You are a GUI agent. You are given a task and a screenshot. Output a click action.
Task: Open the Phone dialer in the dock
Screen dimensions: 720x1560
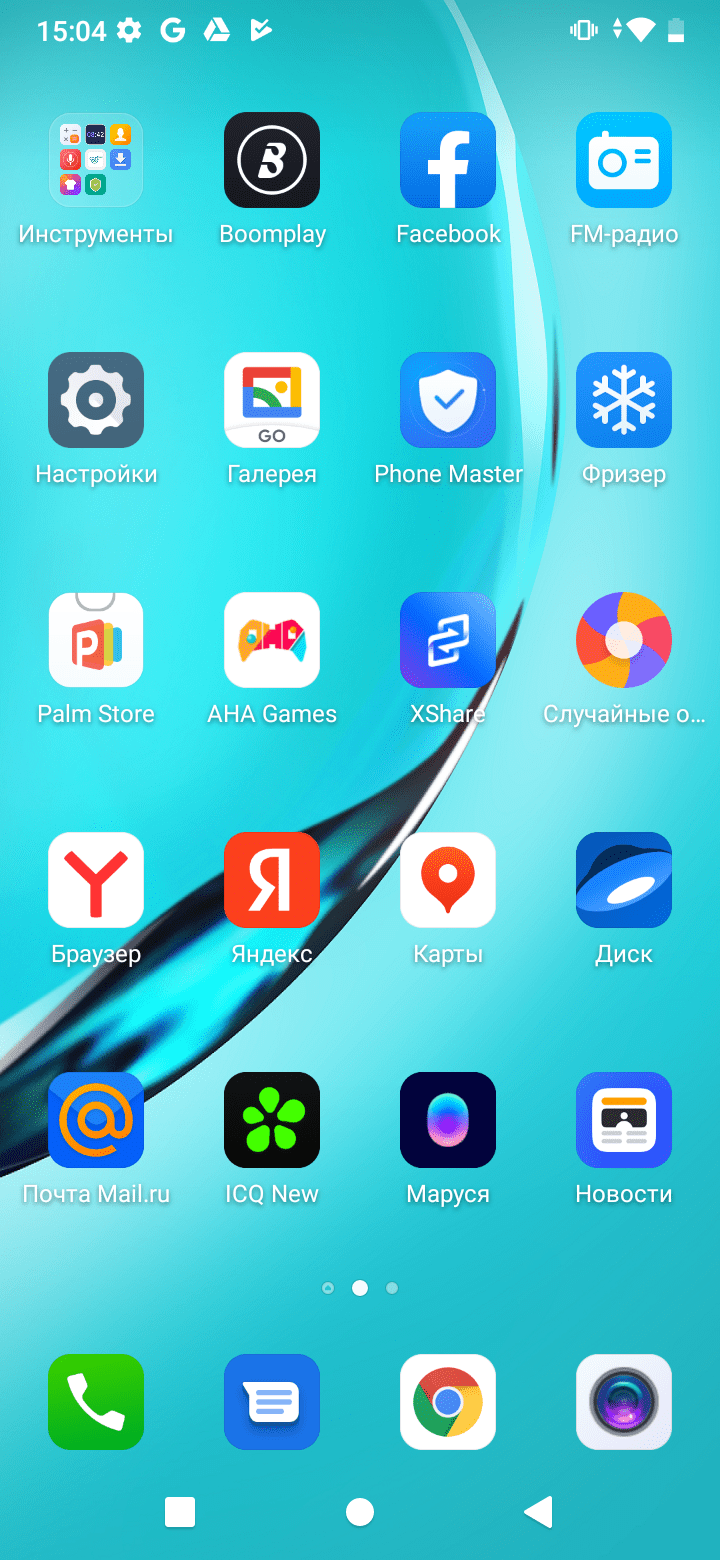tap(96, 1402)
